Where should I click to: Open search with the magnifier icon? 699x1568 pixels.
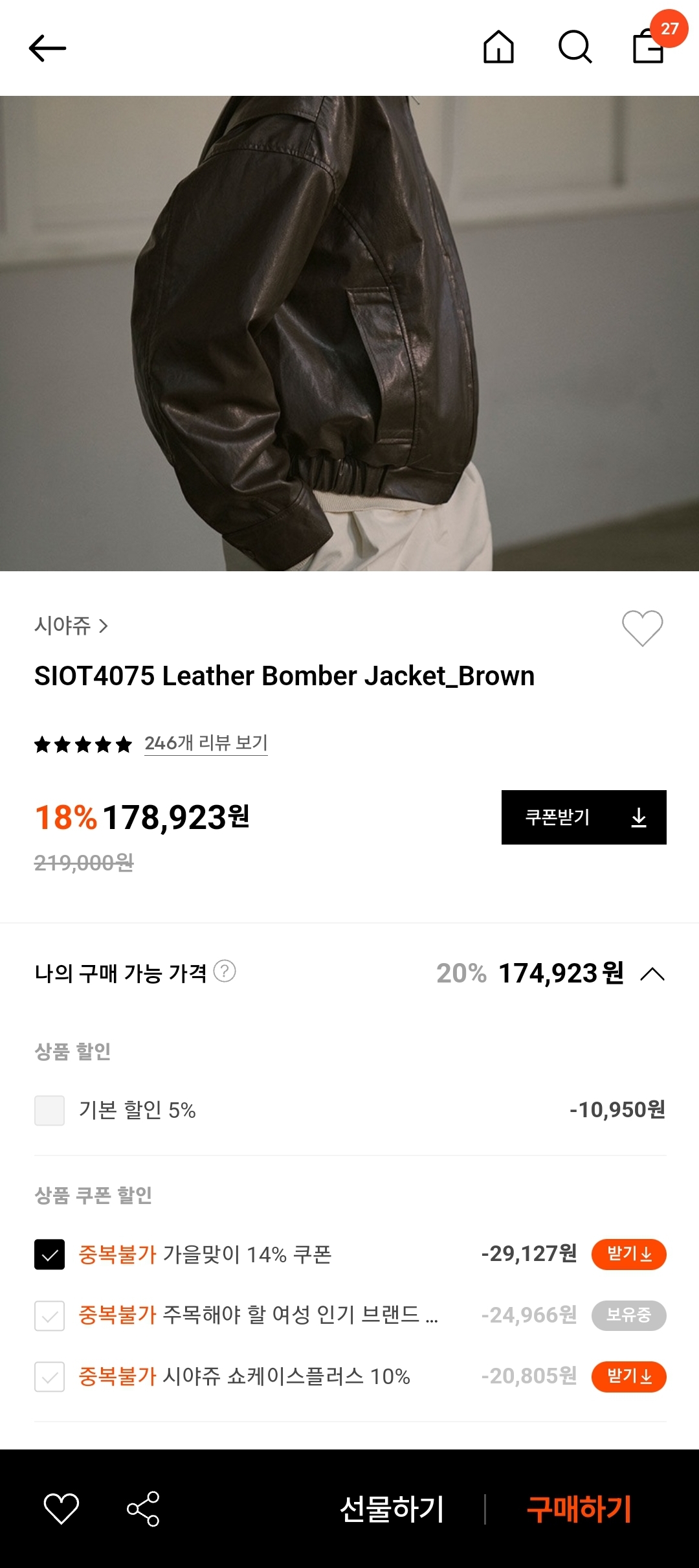coord(575,47)
